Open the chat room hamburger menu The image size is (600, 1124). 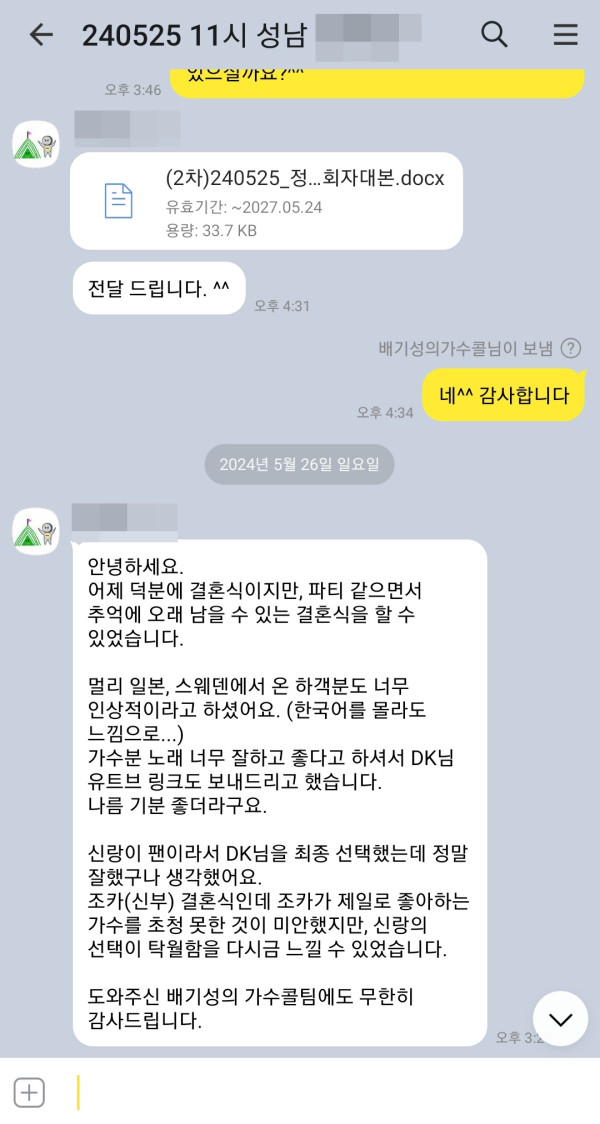click(565, 35)
